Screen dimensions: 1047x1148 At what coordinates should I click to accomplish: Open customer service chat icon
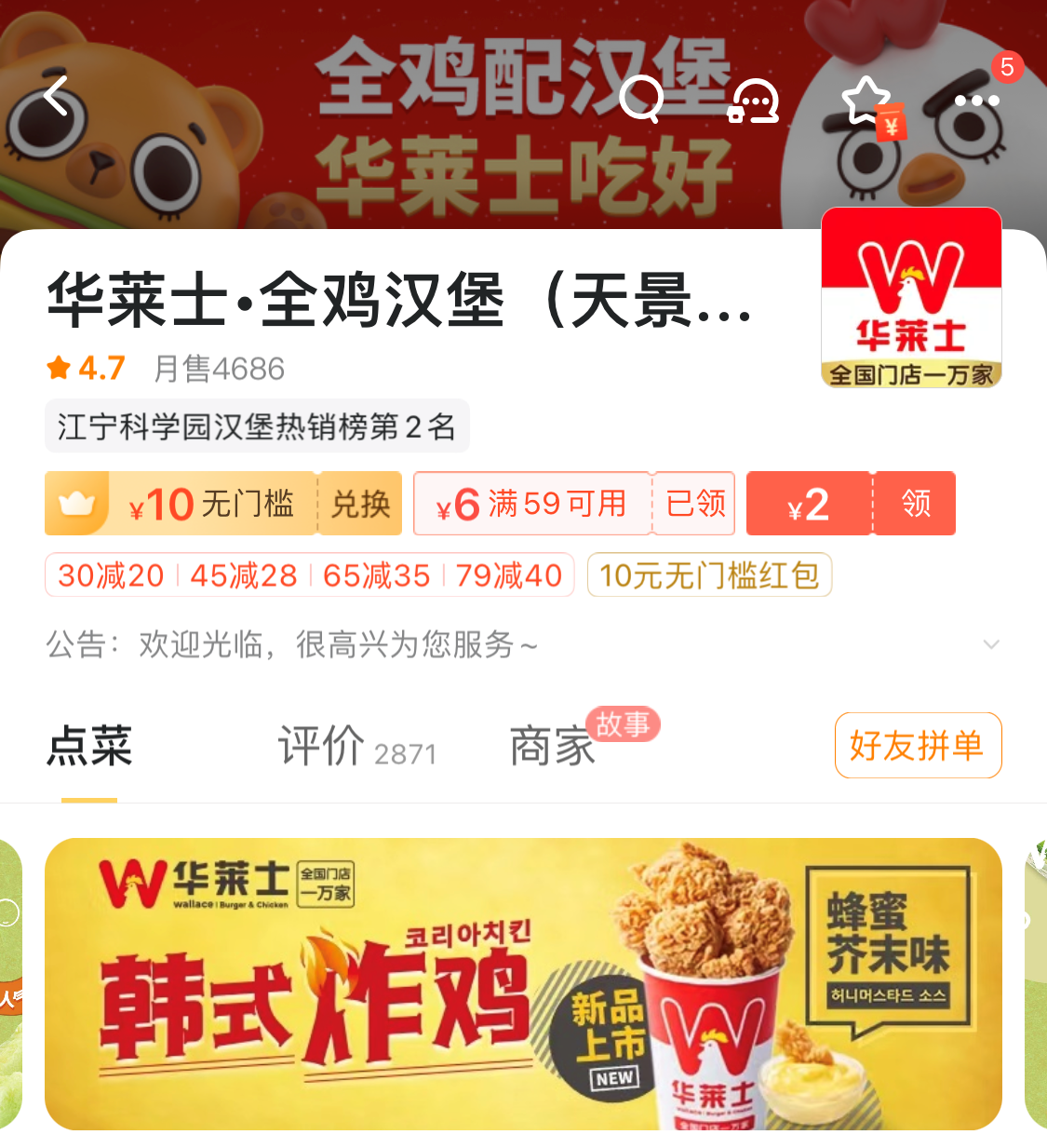[x=754, y=100]
